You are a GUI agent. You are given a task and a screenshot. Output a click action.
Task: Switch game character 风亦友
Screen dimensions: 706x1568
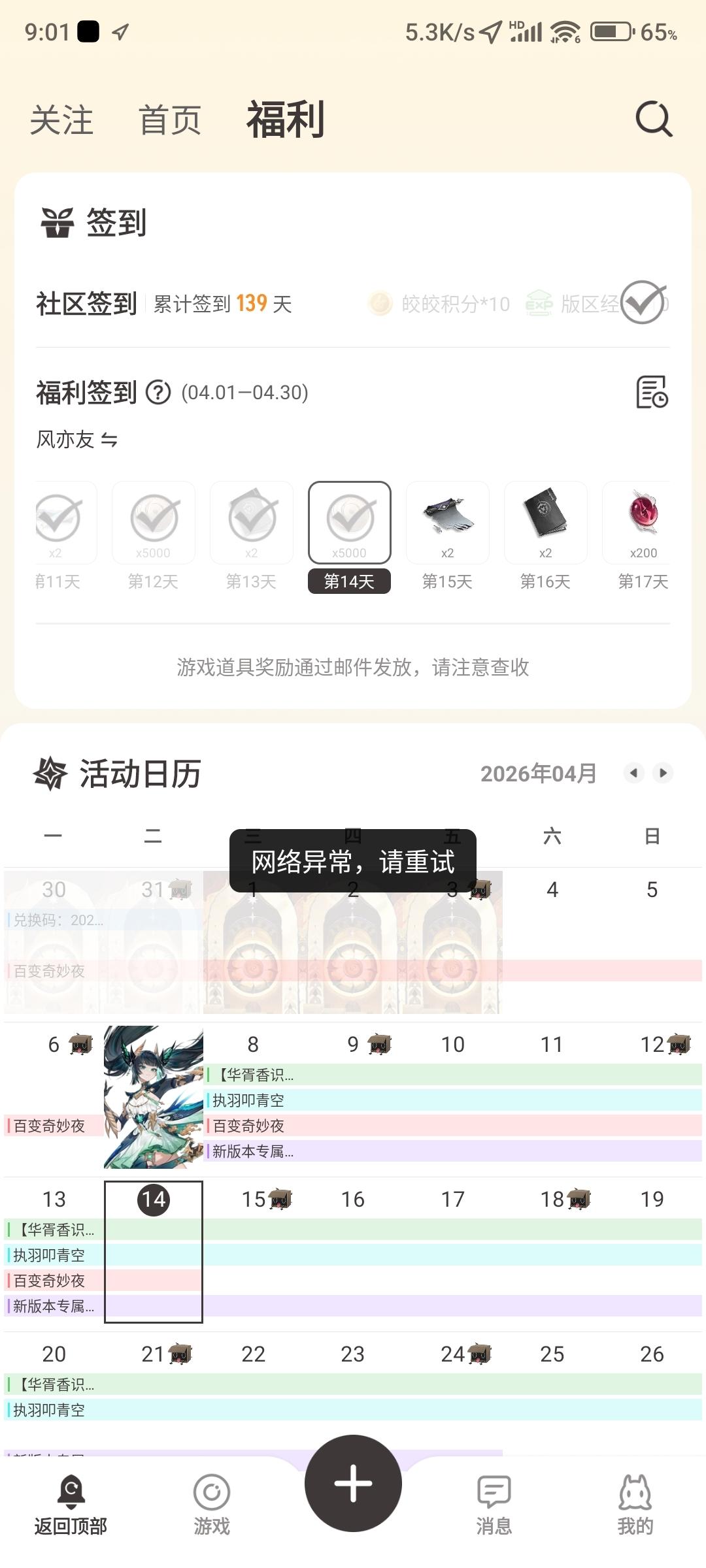pos(77,440)
